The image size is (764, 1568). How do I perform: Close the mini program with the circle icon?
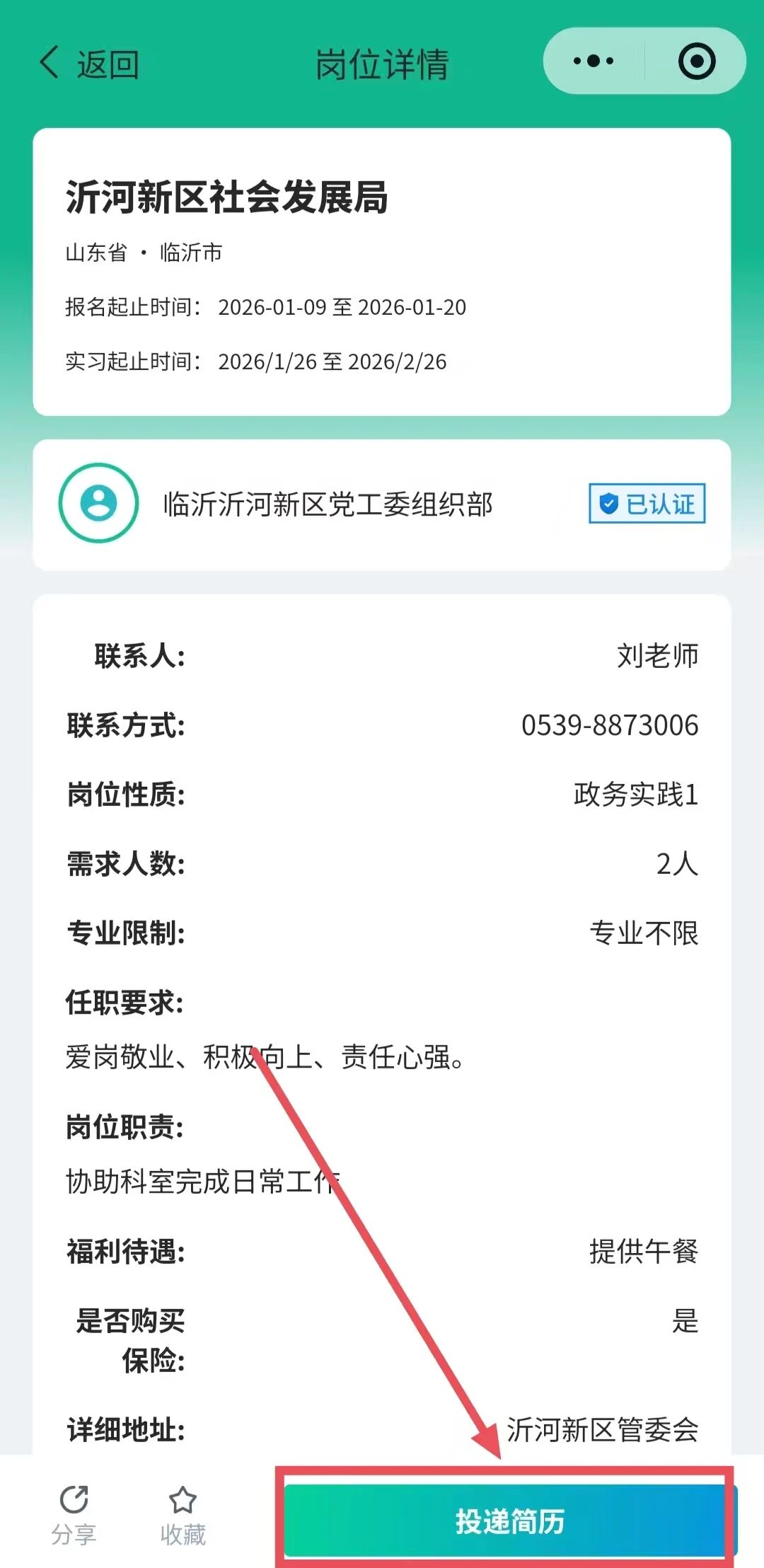pos(696,62)
